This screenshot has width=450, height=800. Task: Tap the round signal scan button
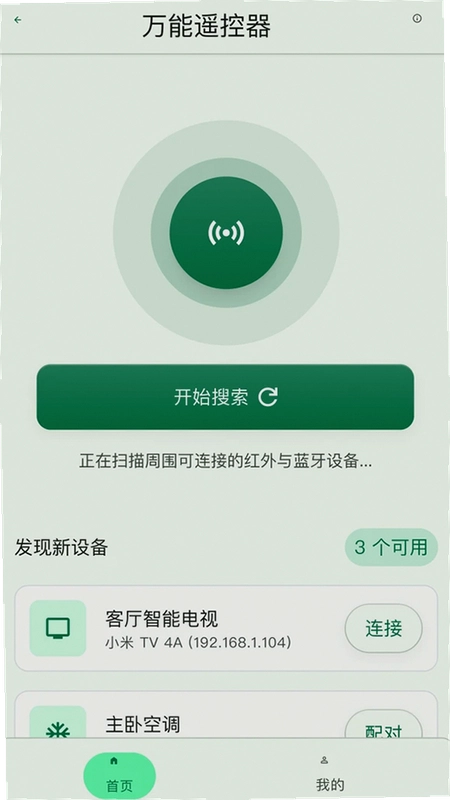tap(226, 233)
